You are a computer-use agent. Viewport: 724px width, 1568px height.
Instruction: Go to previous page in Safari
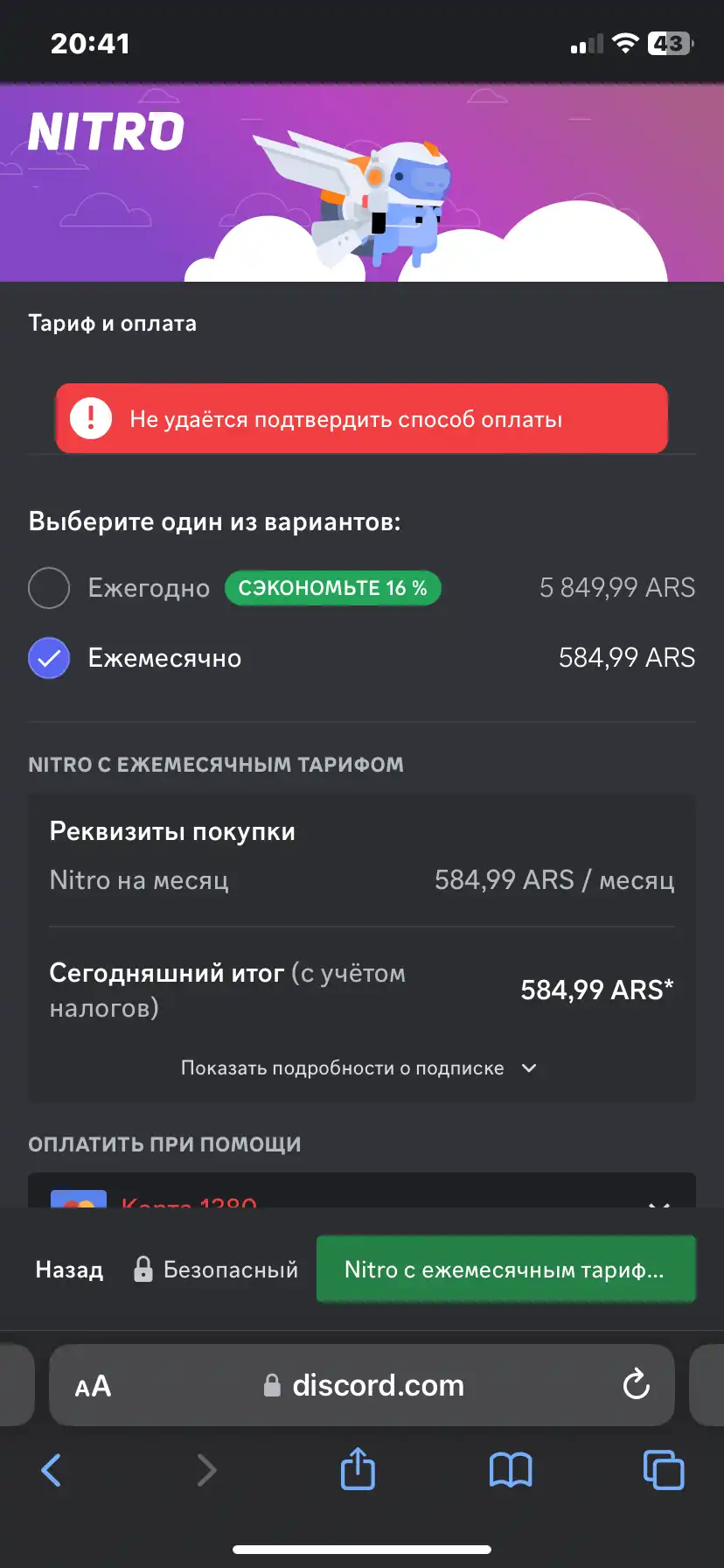(52, 1470)
